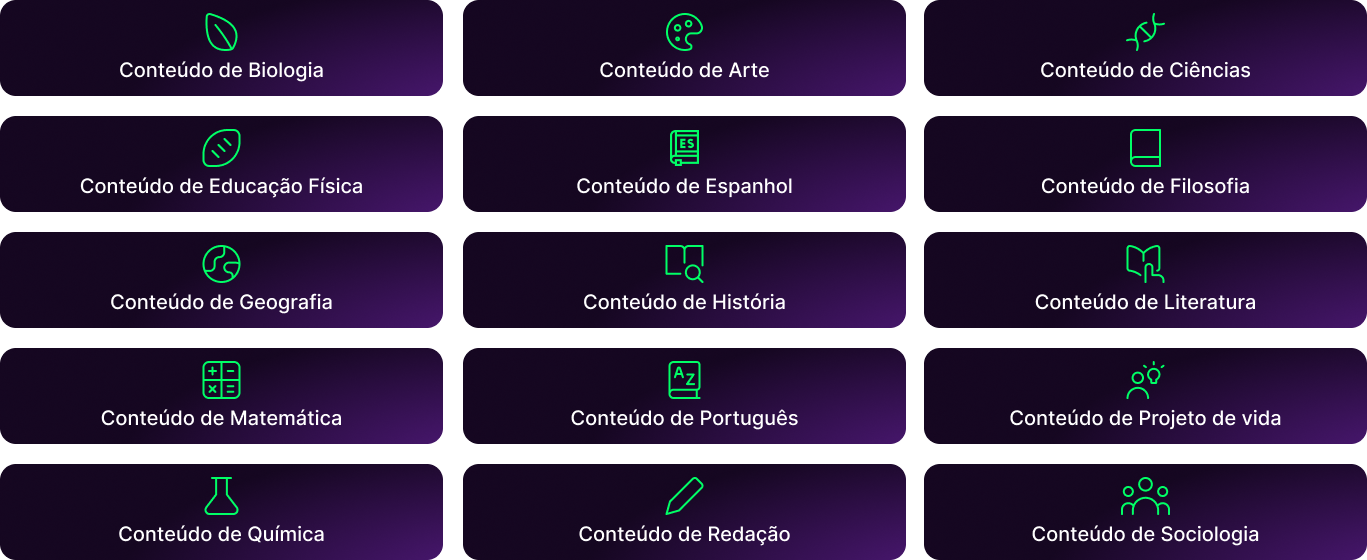The image size is (1367, 560).
Task: Select Conteúdo de Sociologia
Action: (x=1145, y=512)
